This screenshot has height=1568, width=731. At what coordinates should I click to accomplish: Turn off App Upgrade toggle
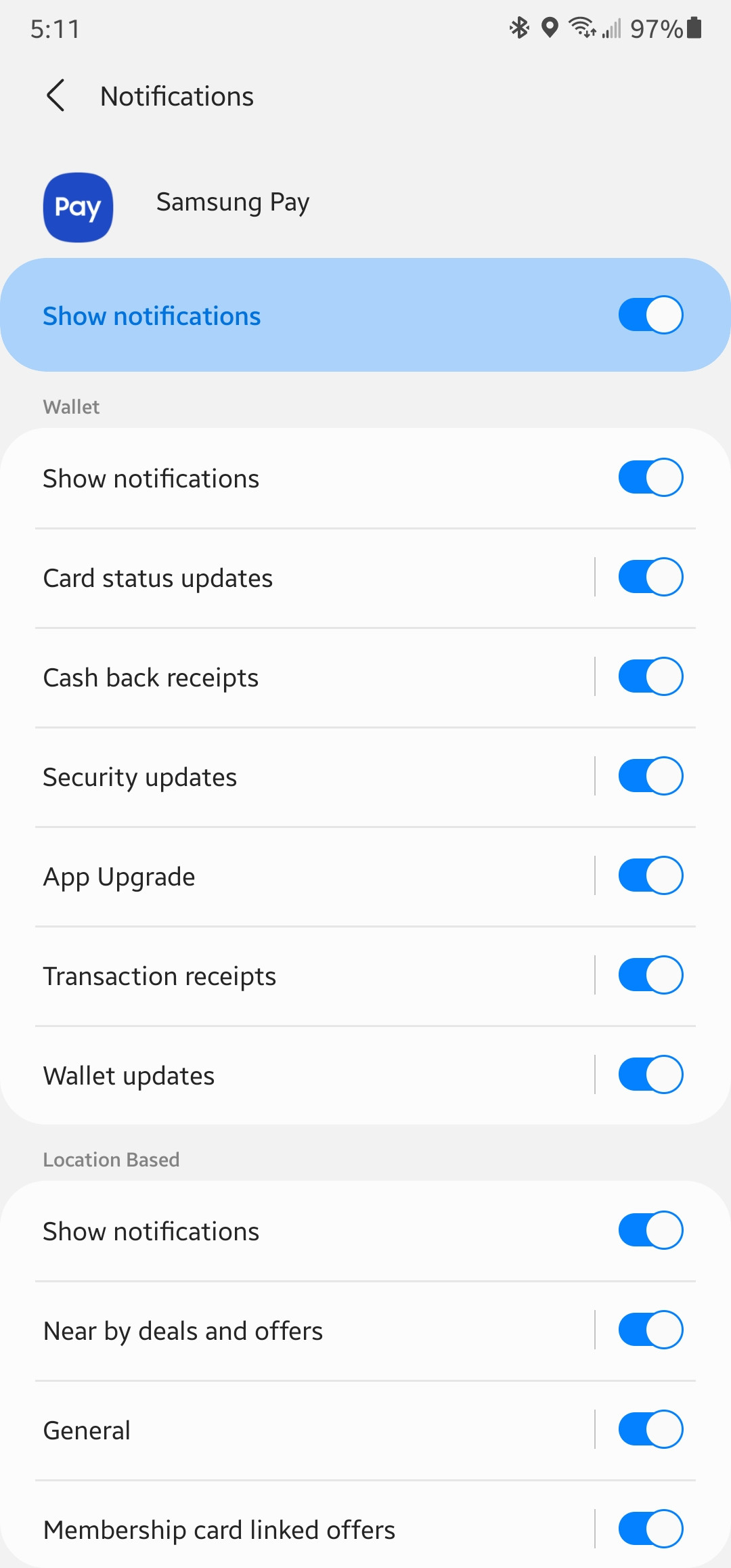coord(650,875)
